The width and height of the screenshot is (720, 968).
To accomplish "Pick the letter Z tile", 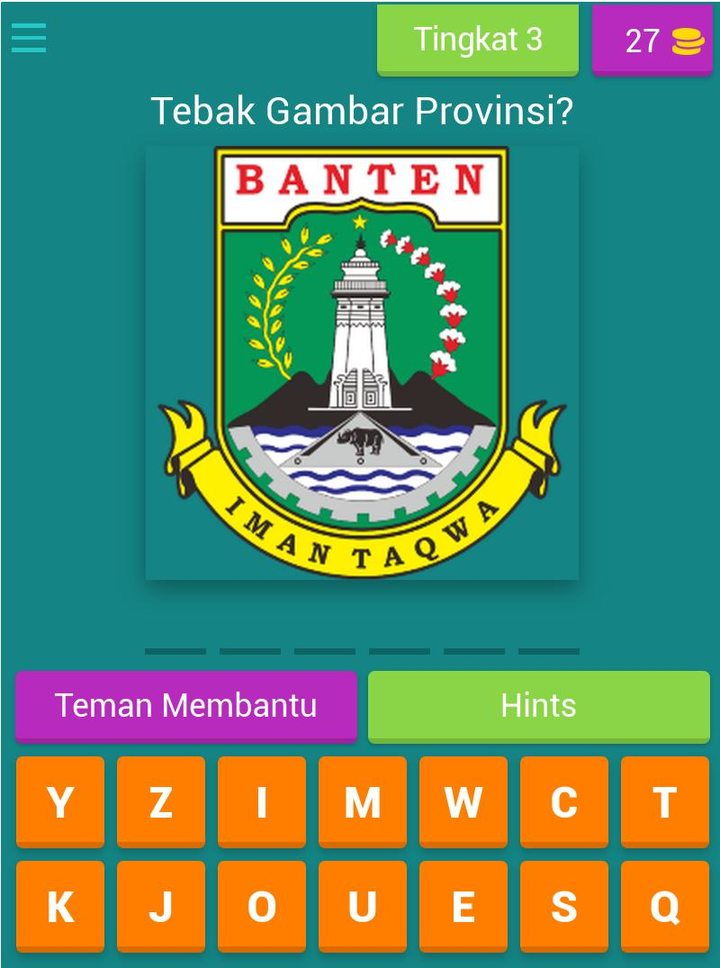I will click(161, 802).
